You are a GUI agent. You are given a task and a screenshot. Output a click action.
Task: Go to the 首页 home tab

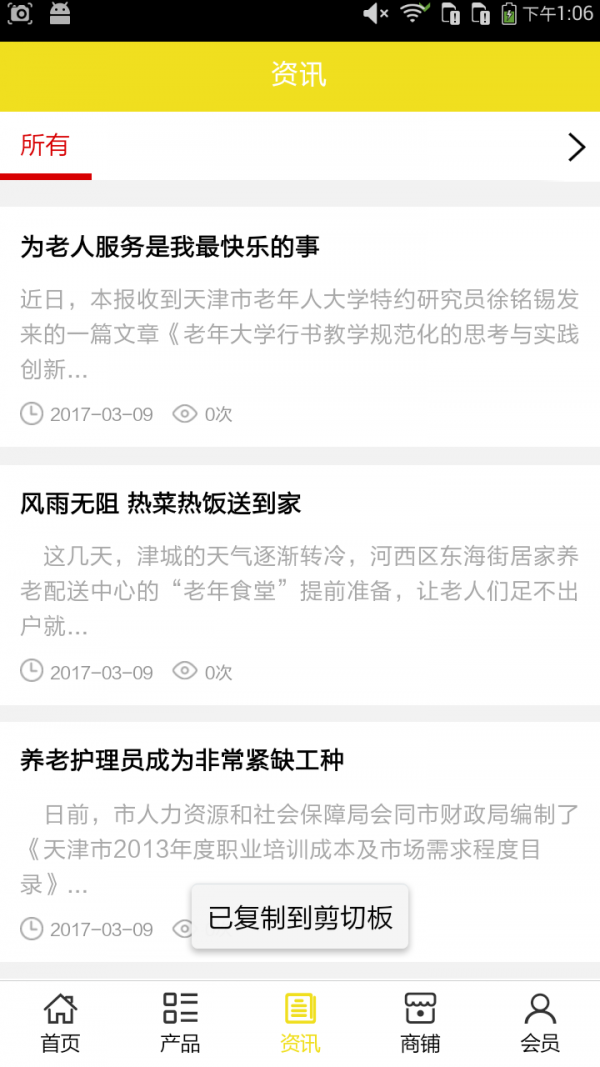point(60,1022)
